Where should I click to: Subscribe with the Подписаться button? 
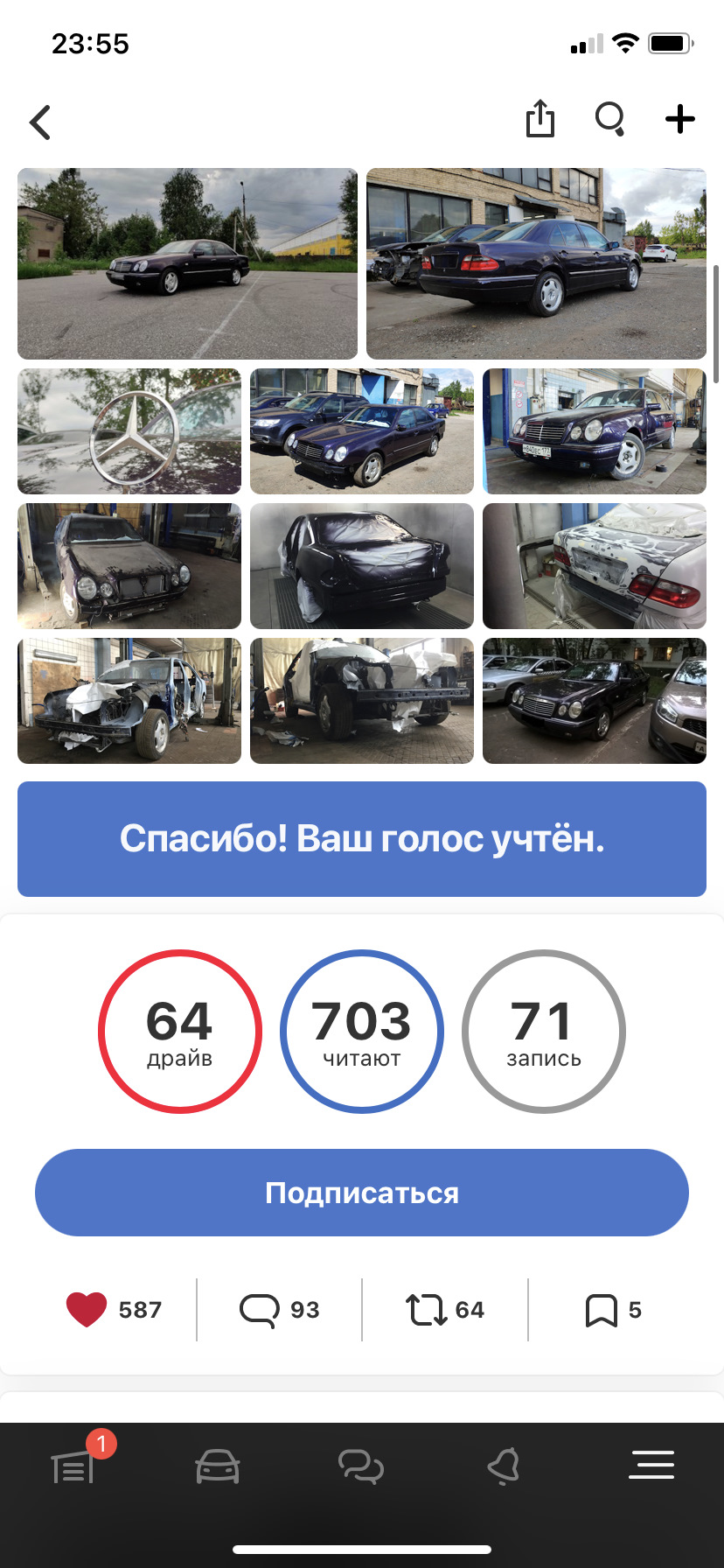pyautogui.click(x=362, y=1193)
